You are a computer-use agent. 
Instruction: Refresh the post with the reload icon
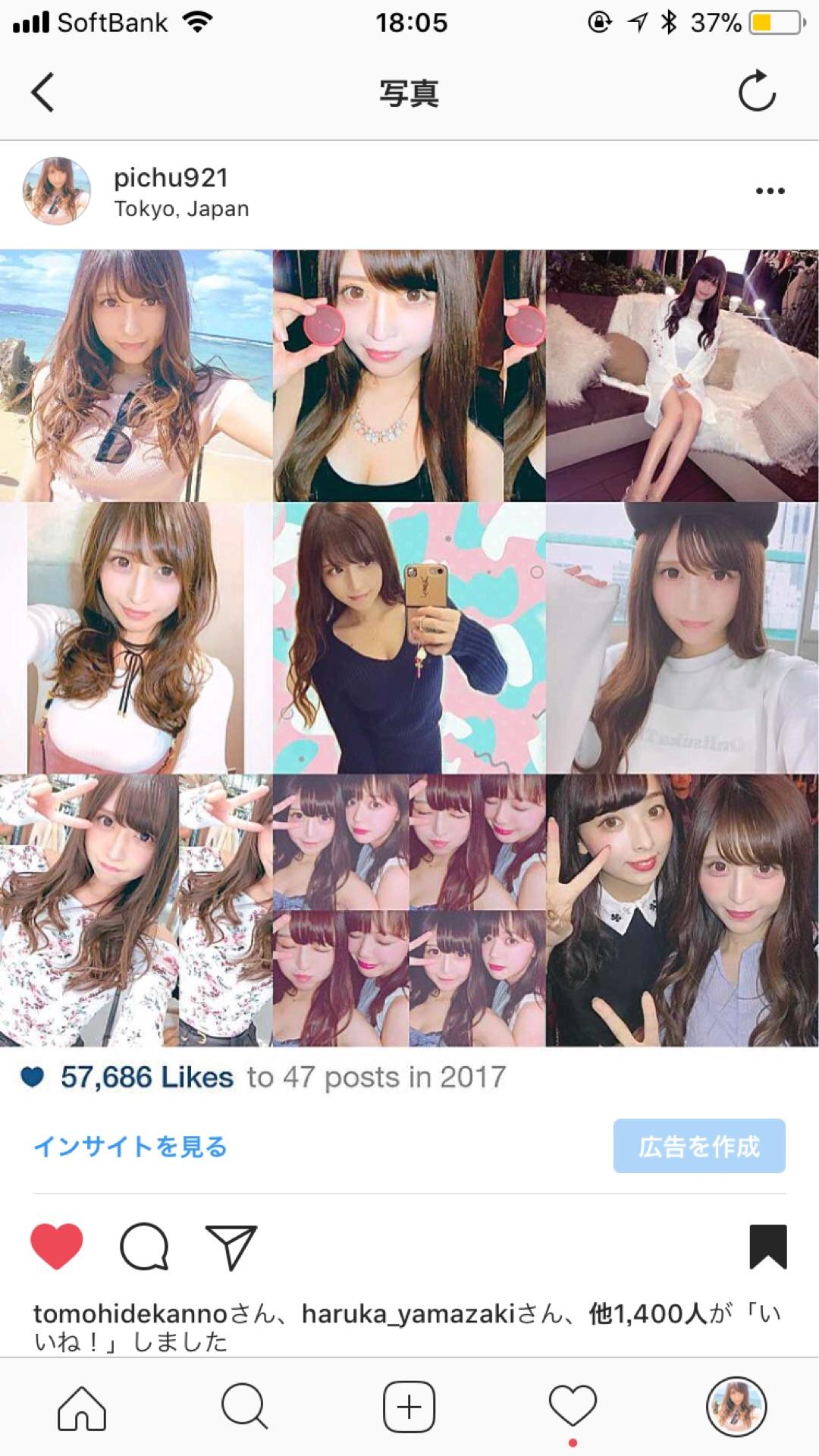[757, 93]
